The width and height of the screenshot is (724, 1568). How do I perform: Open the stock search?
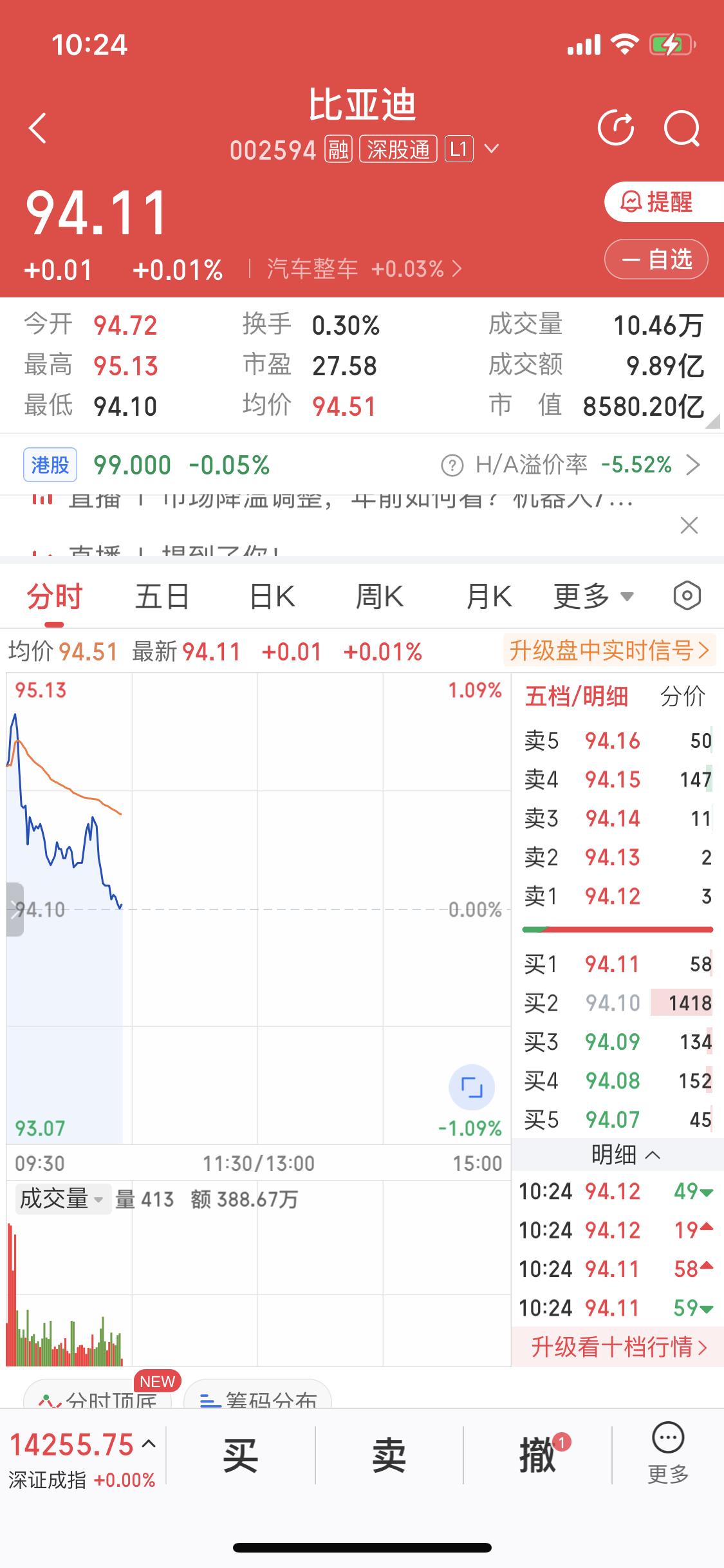682,127
